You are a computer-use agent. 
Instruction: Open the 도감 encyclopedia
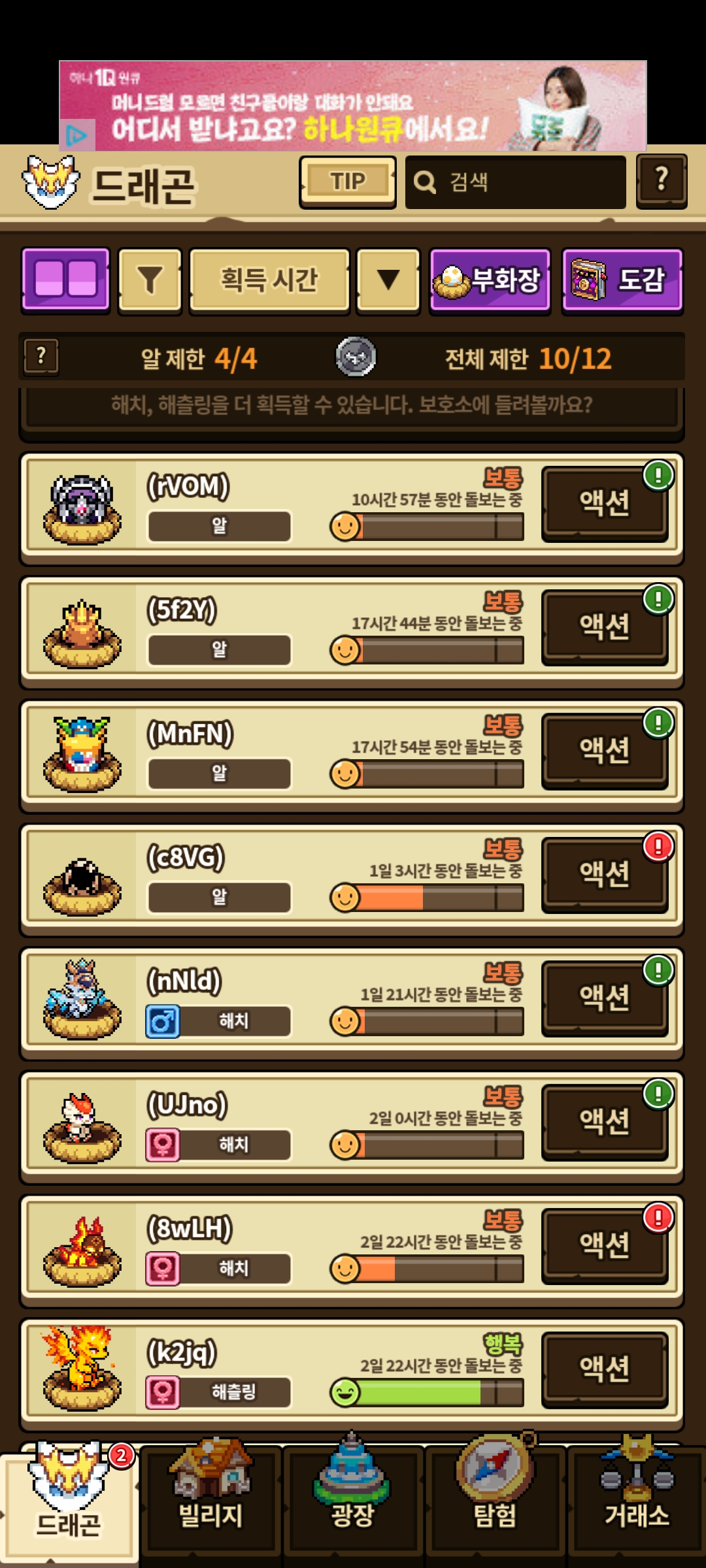pyautogui.click(x=622, y=280)
